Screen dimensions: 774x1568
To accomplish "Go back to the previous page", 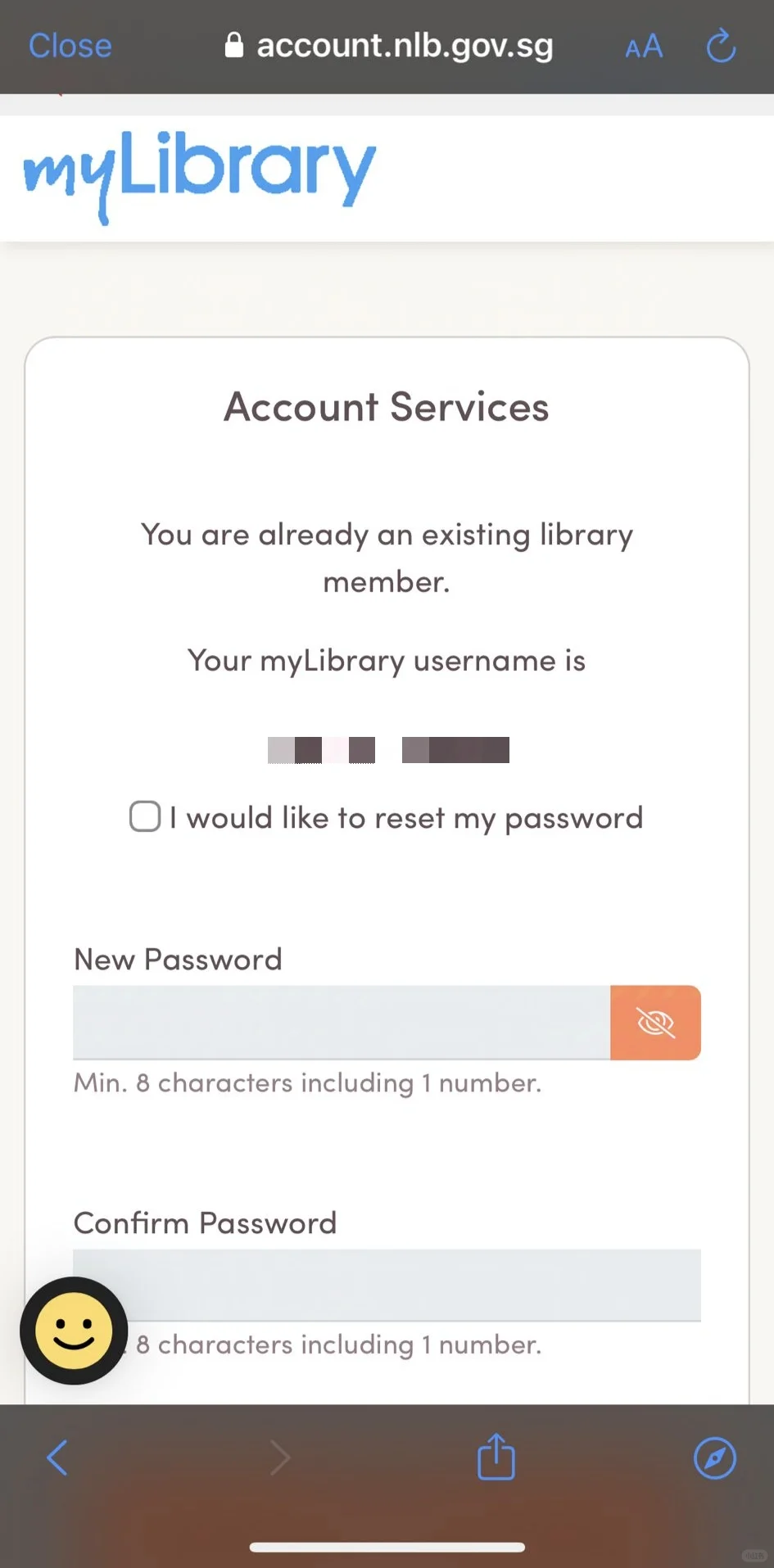I will (x=57, y=1457).
